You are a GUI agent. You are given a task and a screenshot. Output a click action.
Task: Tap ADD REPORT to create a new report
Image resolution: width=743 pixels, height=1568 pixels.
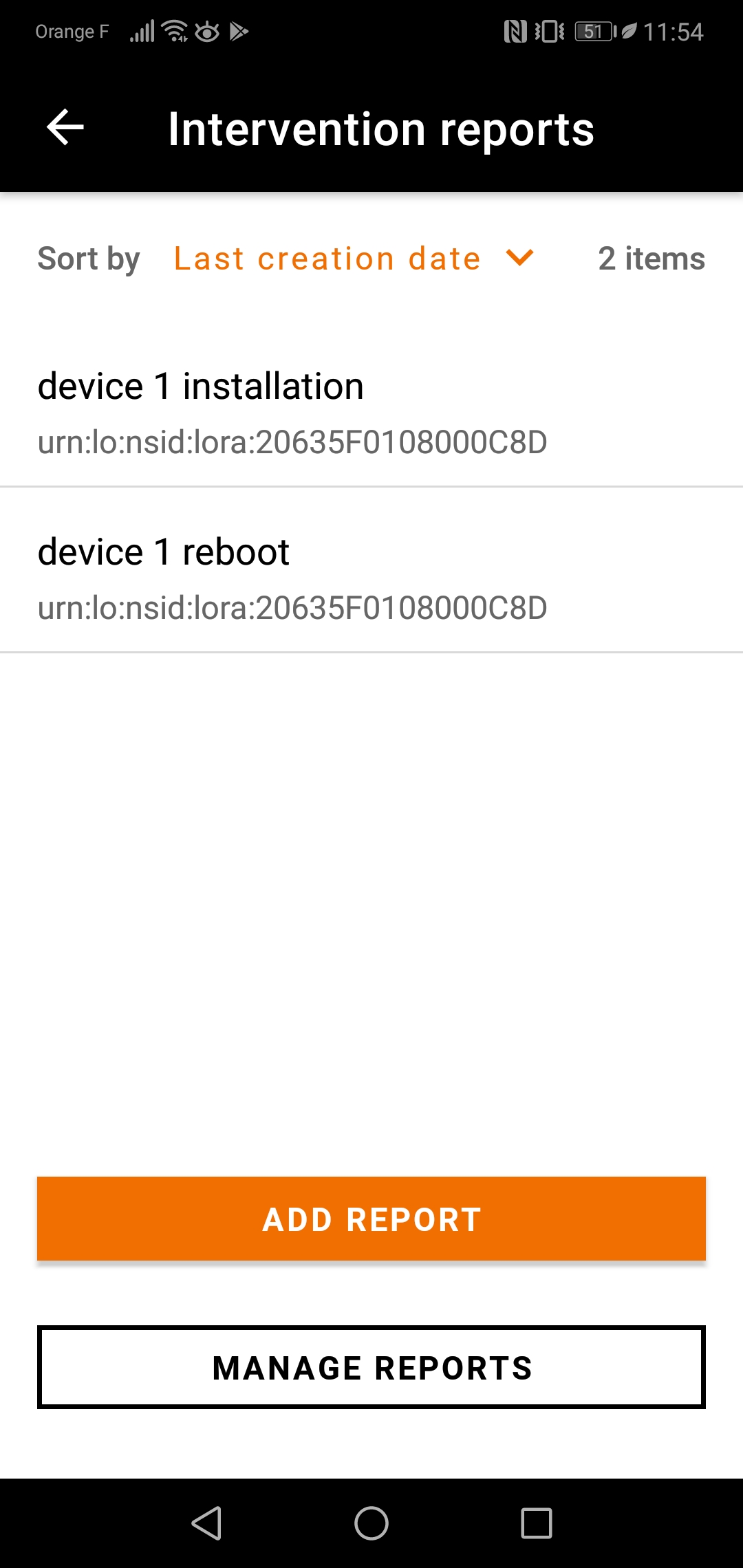371,1218
